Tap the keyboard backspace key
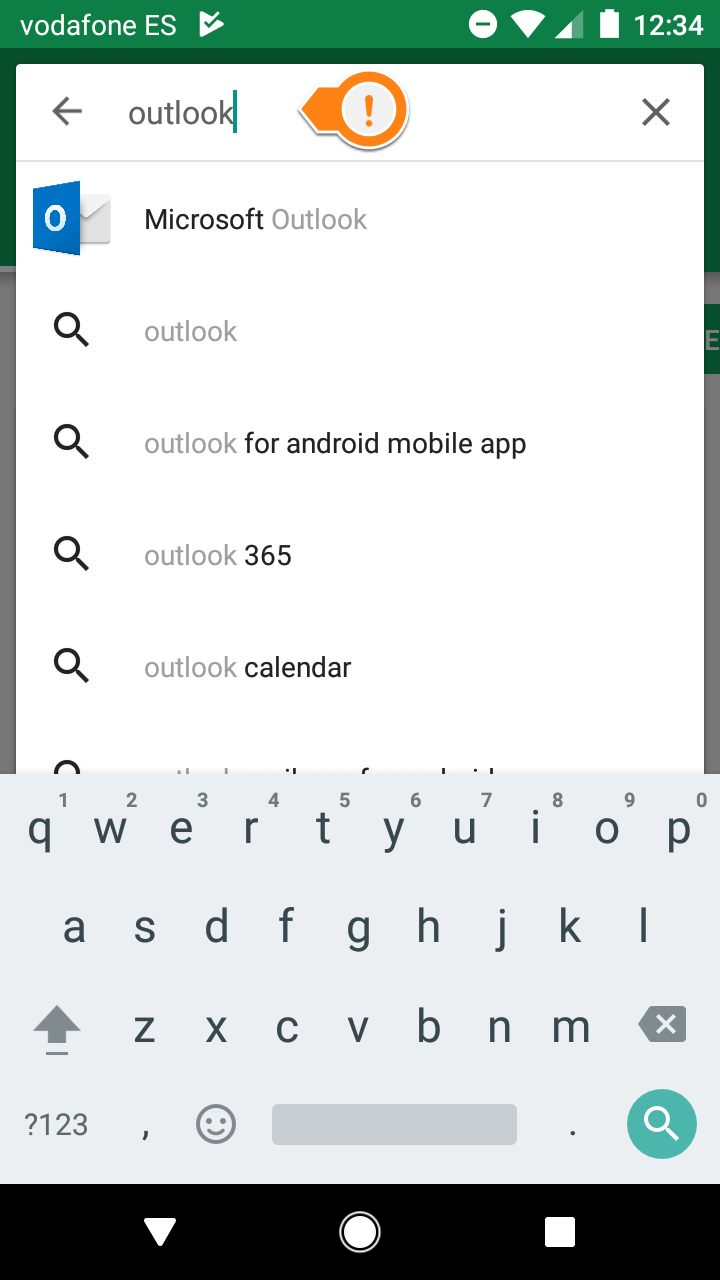The image size is (720, 1280). [x=662, y=1025]
